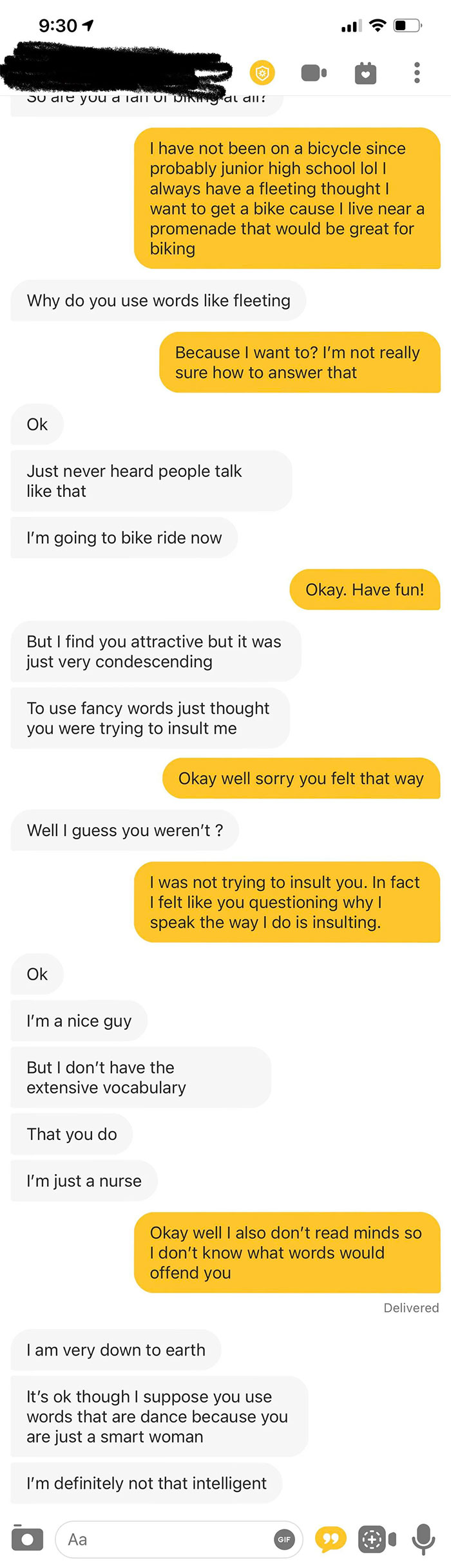451x1568 pixels.
Task: Open the GIF picker
Action: coord(284,1539)
